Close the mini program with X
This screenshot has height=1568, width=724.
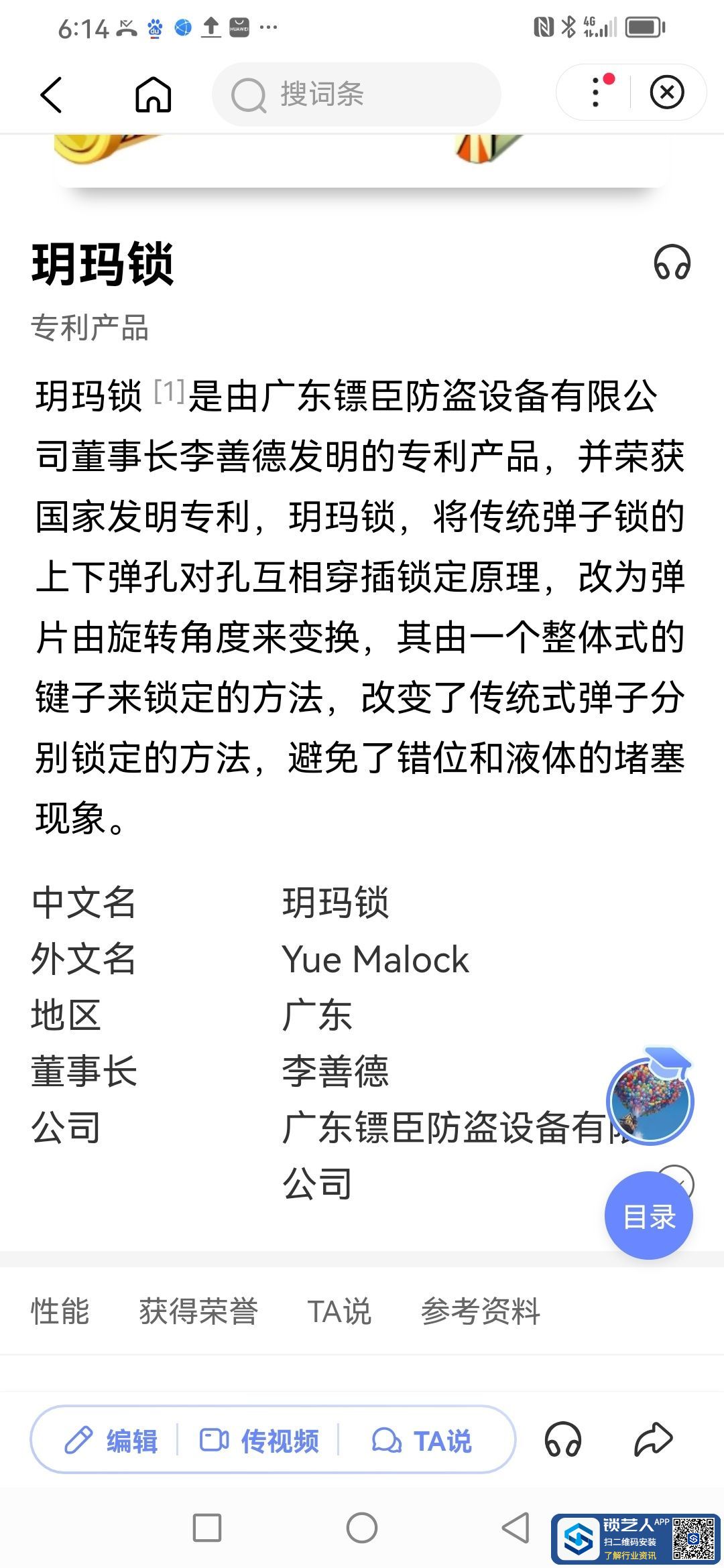667,92
